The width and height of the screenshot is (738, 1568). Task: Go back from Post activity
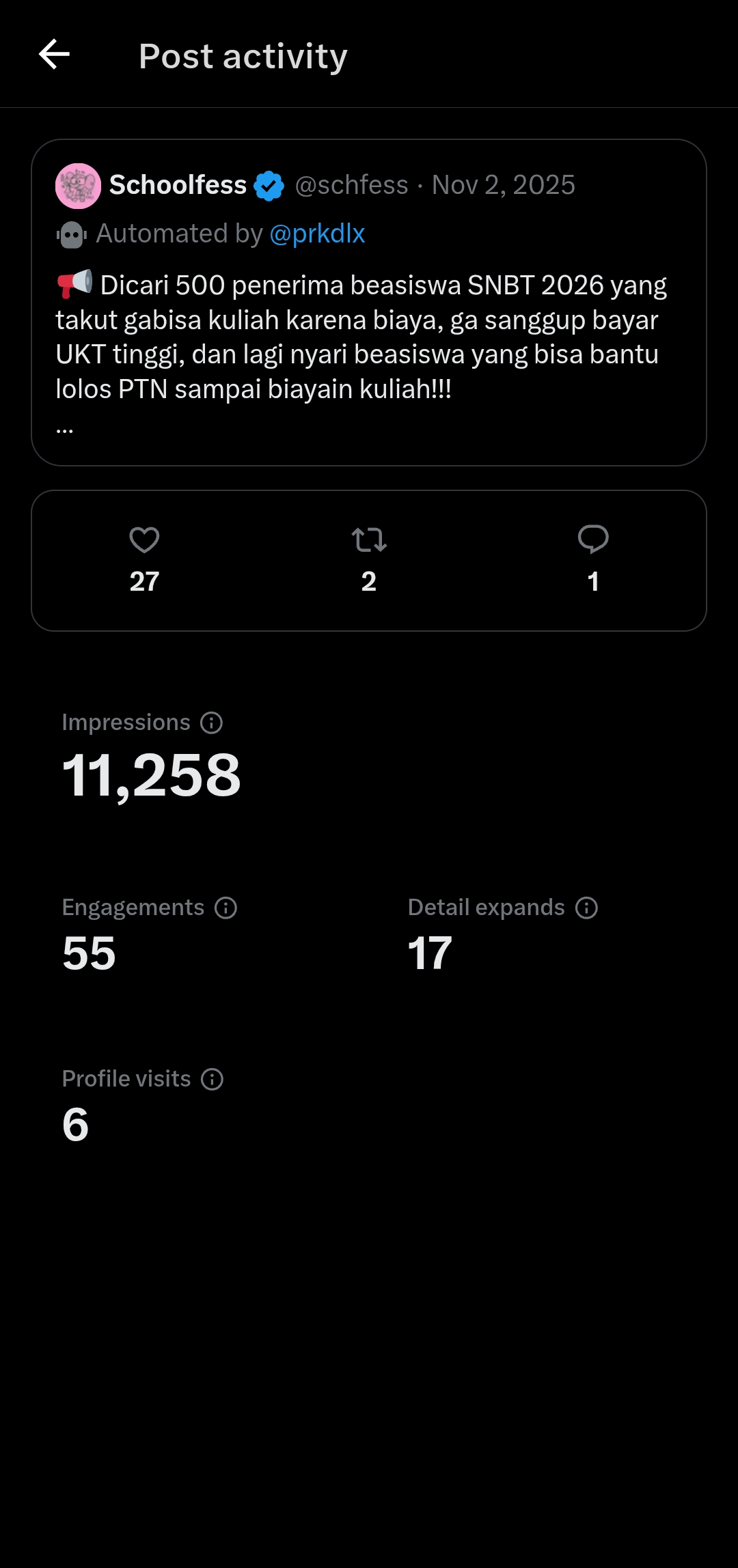pyautogui.click(x=55, y=55)
